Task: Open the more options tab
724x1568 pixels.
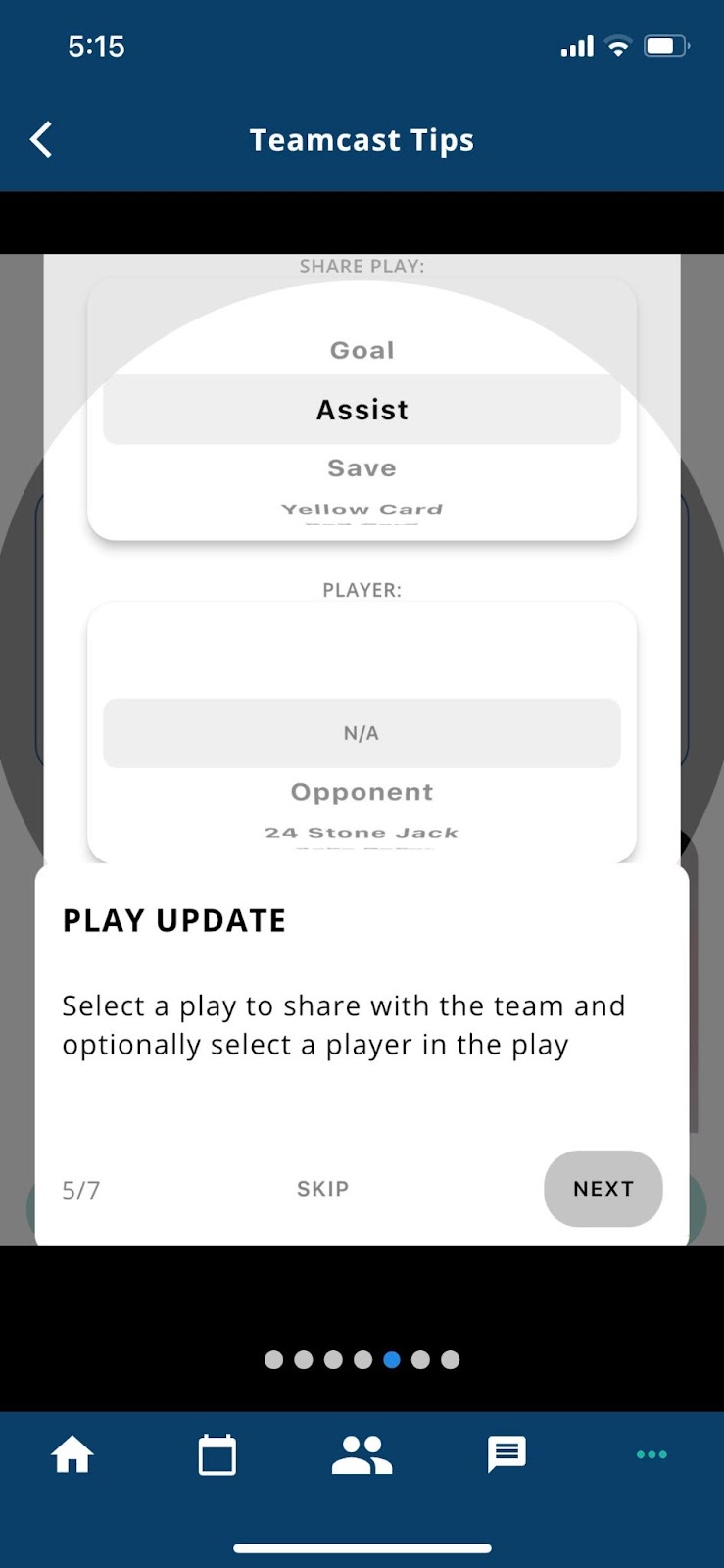Action: pos(652,1454)
